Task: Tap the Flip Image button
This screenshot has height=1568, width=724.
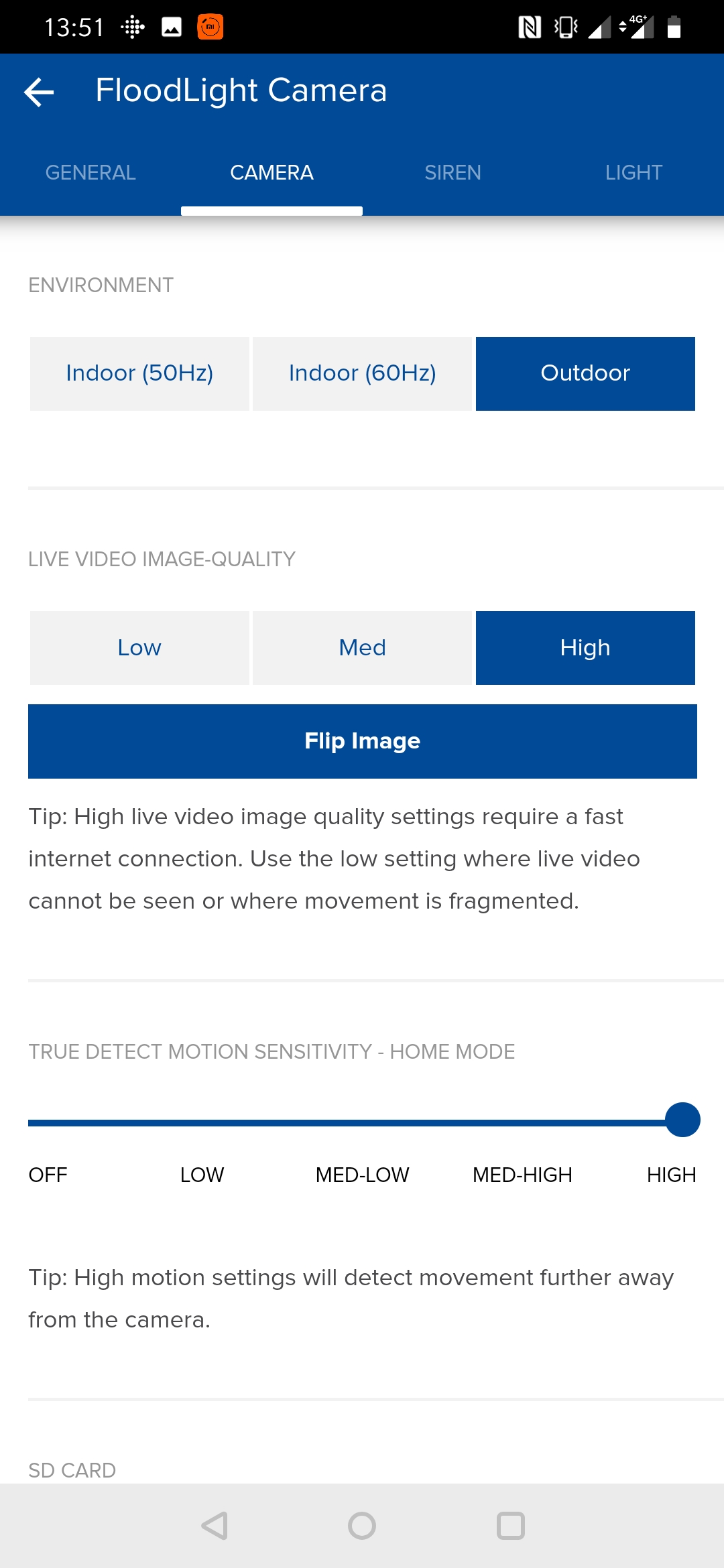Action: (363, 741)
